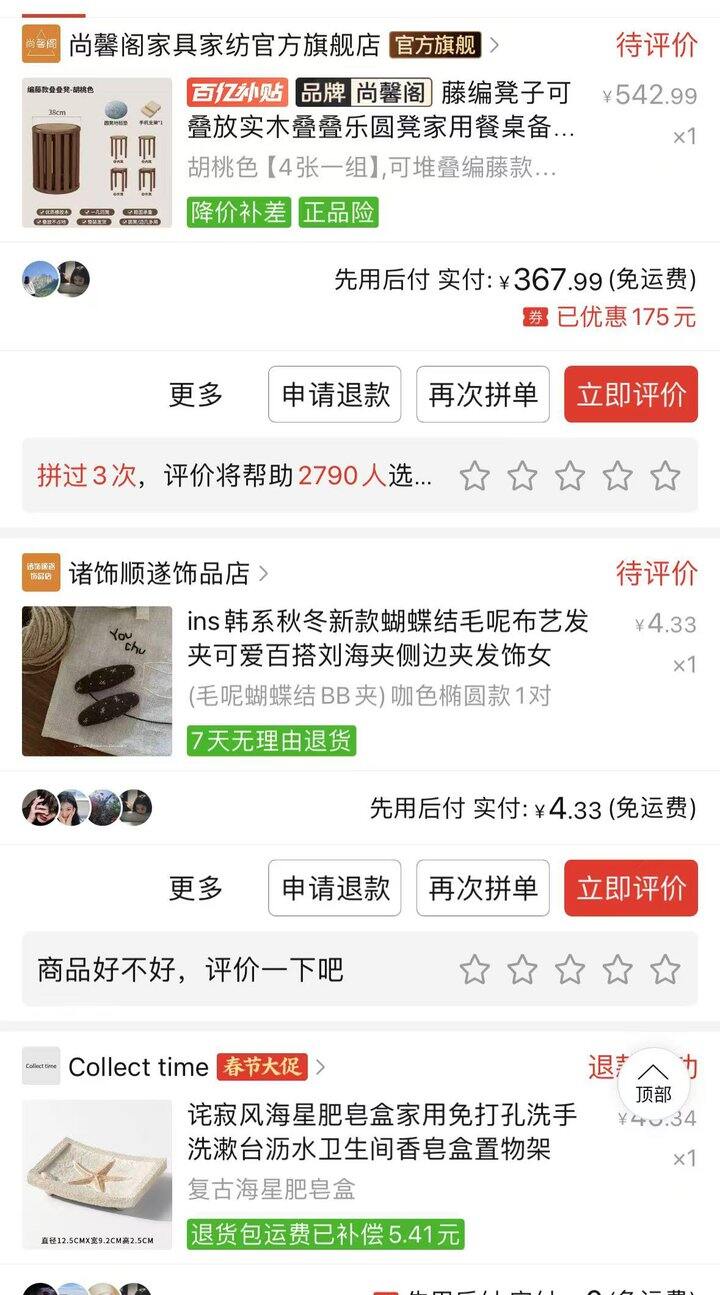
Task: Tap 再次拼单 for the 发夹 order
Action: tap(483, 888)
